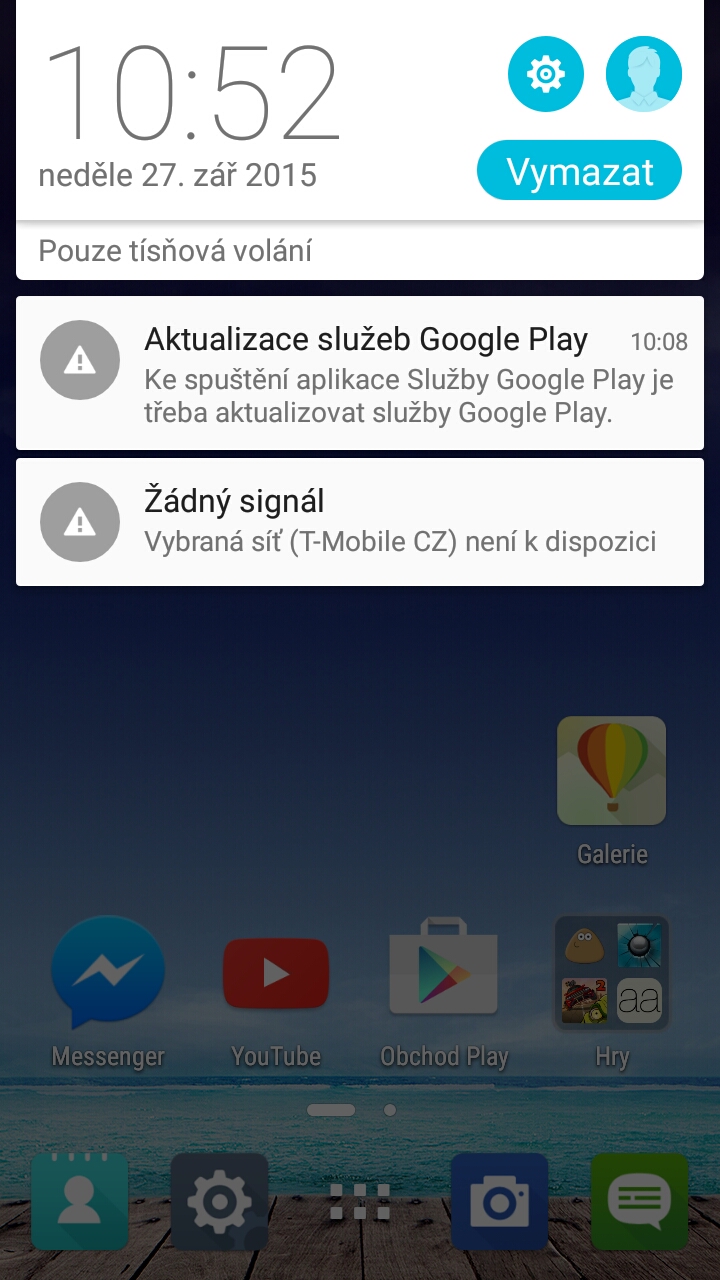Launch YouTube from home screen
720x1280 pixels.
[x=275, y=975]
